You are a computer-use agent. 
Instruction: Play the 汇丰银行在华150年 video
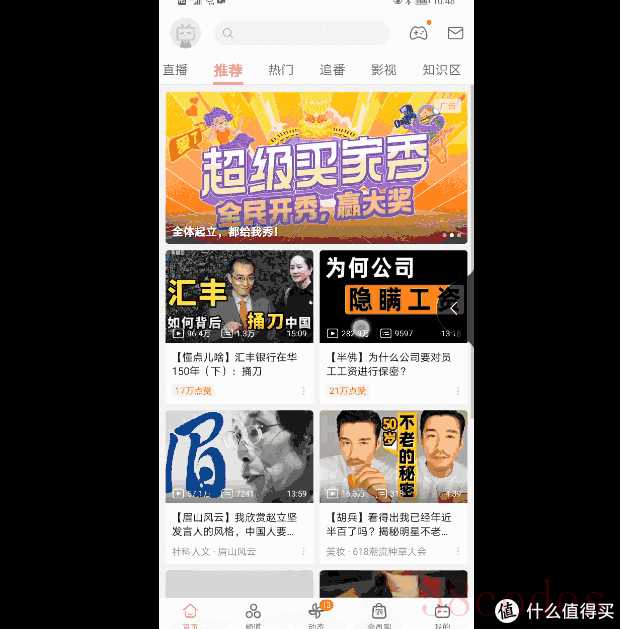tap(239, 296)
